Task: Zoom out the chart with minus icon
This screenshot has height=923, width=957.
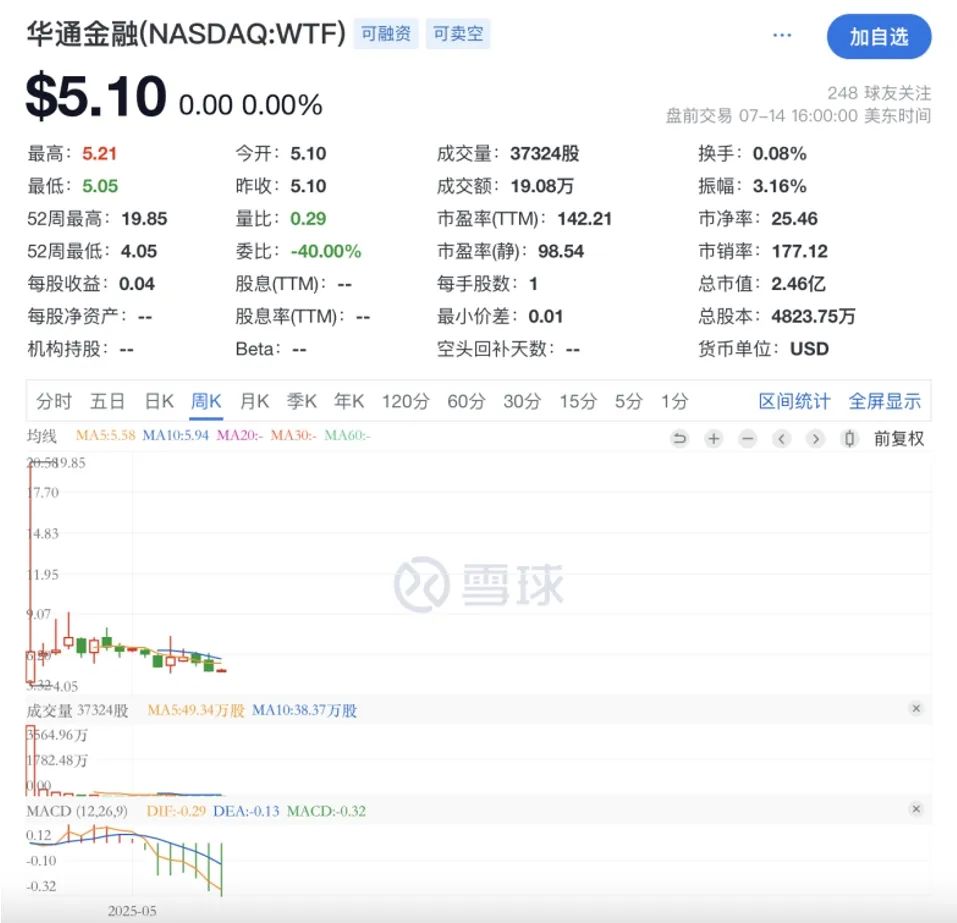Action: pyautogui.click(x=748, y=438)
